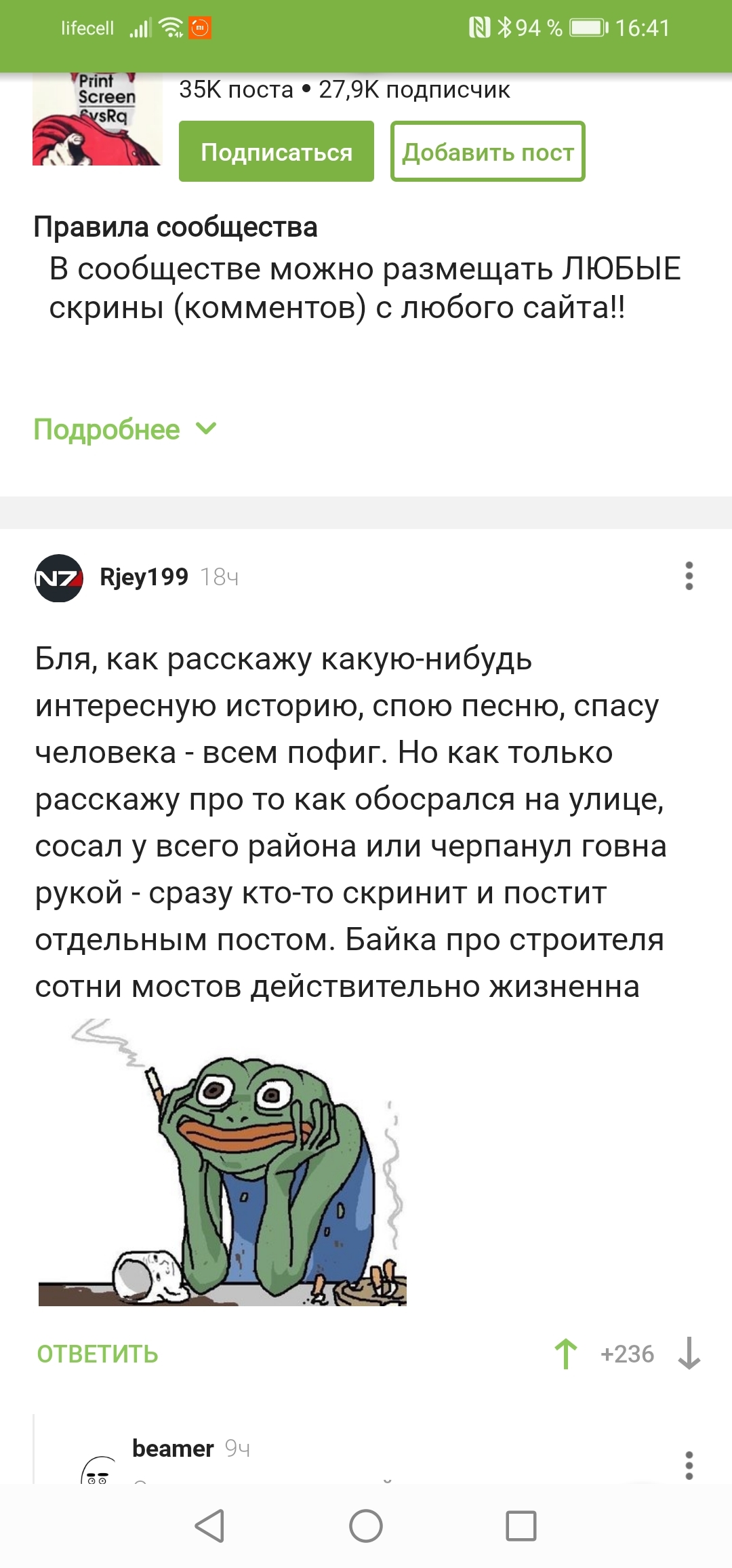Downvote Rjey199's comment
The height and width of the screenshot is (1568, 732).
(x=689, y=1354)
